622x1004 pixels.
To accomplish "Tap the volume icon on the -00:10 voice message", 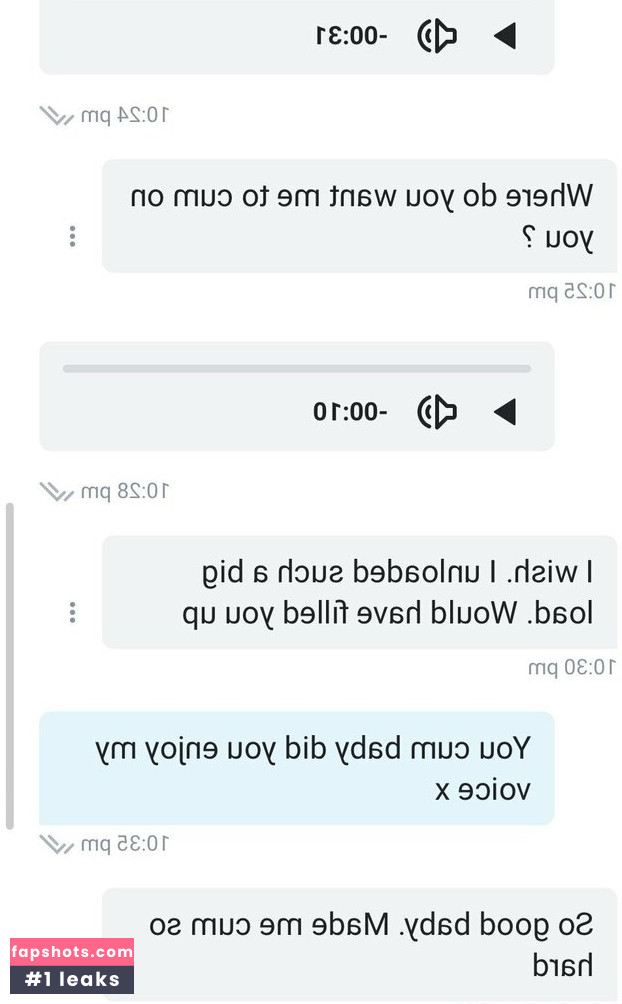I will point(436,412).
